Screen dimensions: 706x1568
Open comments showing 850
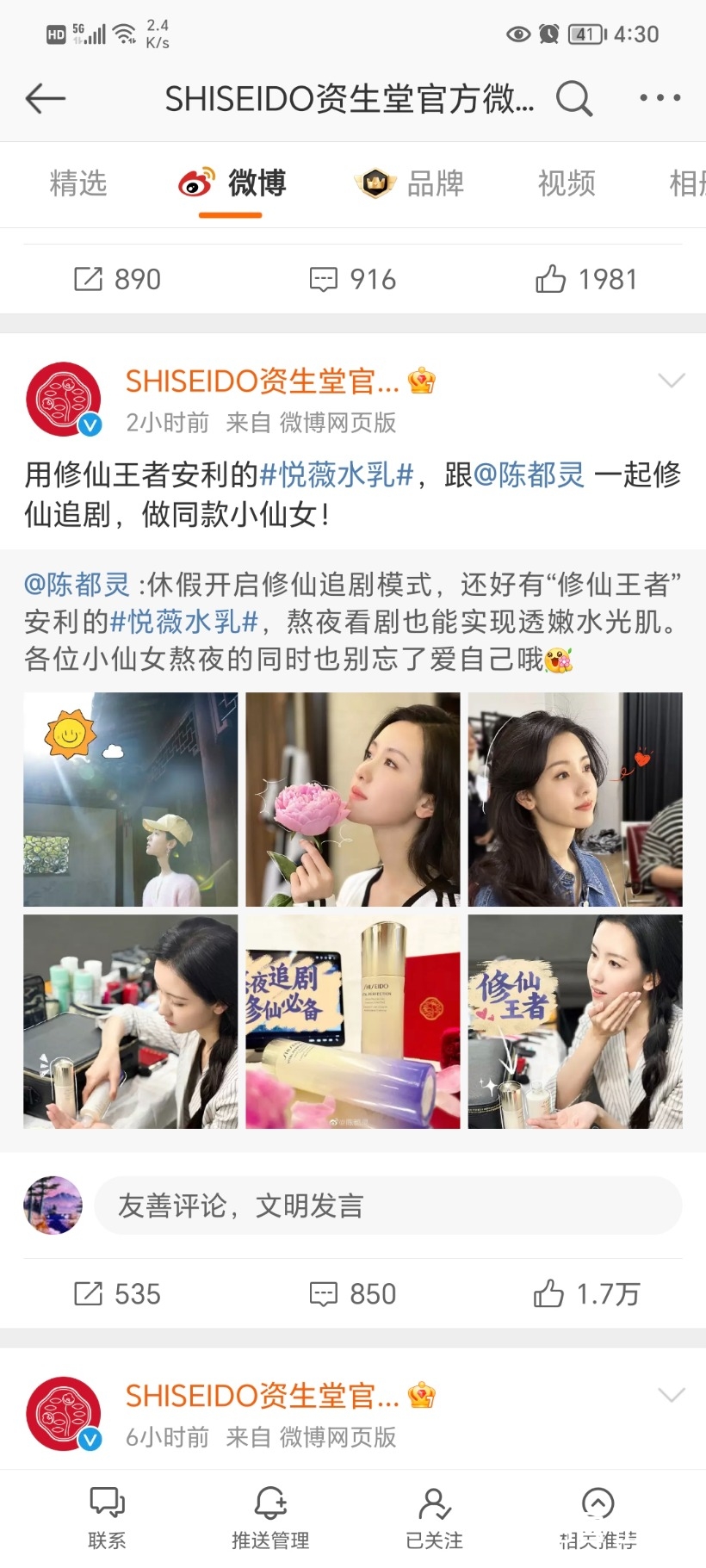coord(353,1293)
